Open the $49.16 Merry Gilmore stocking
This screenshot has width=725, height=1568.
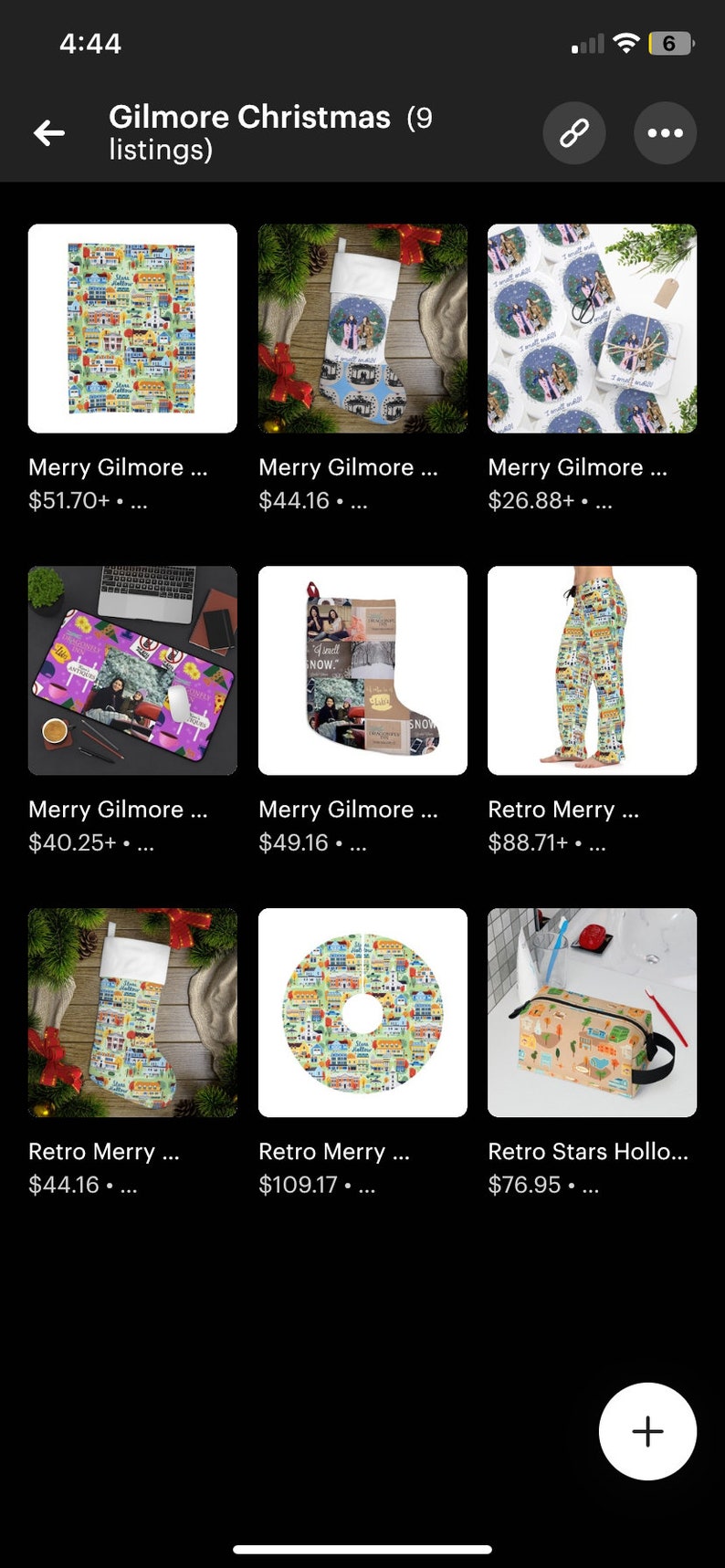(x=362, y=671)
